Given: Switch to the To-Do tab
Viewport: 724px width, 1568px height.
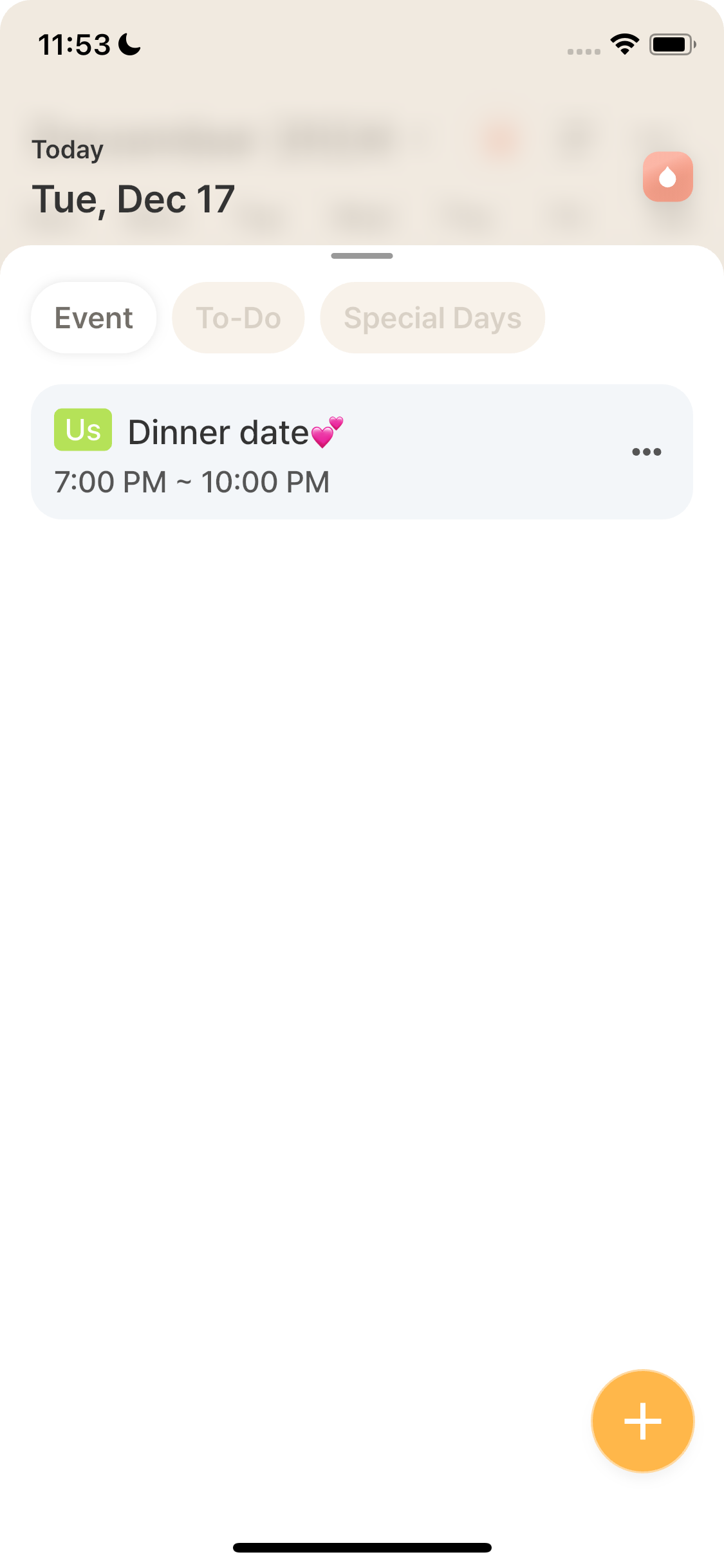Looking at the screenshot, I should (238, 318).
